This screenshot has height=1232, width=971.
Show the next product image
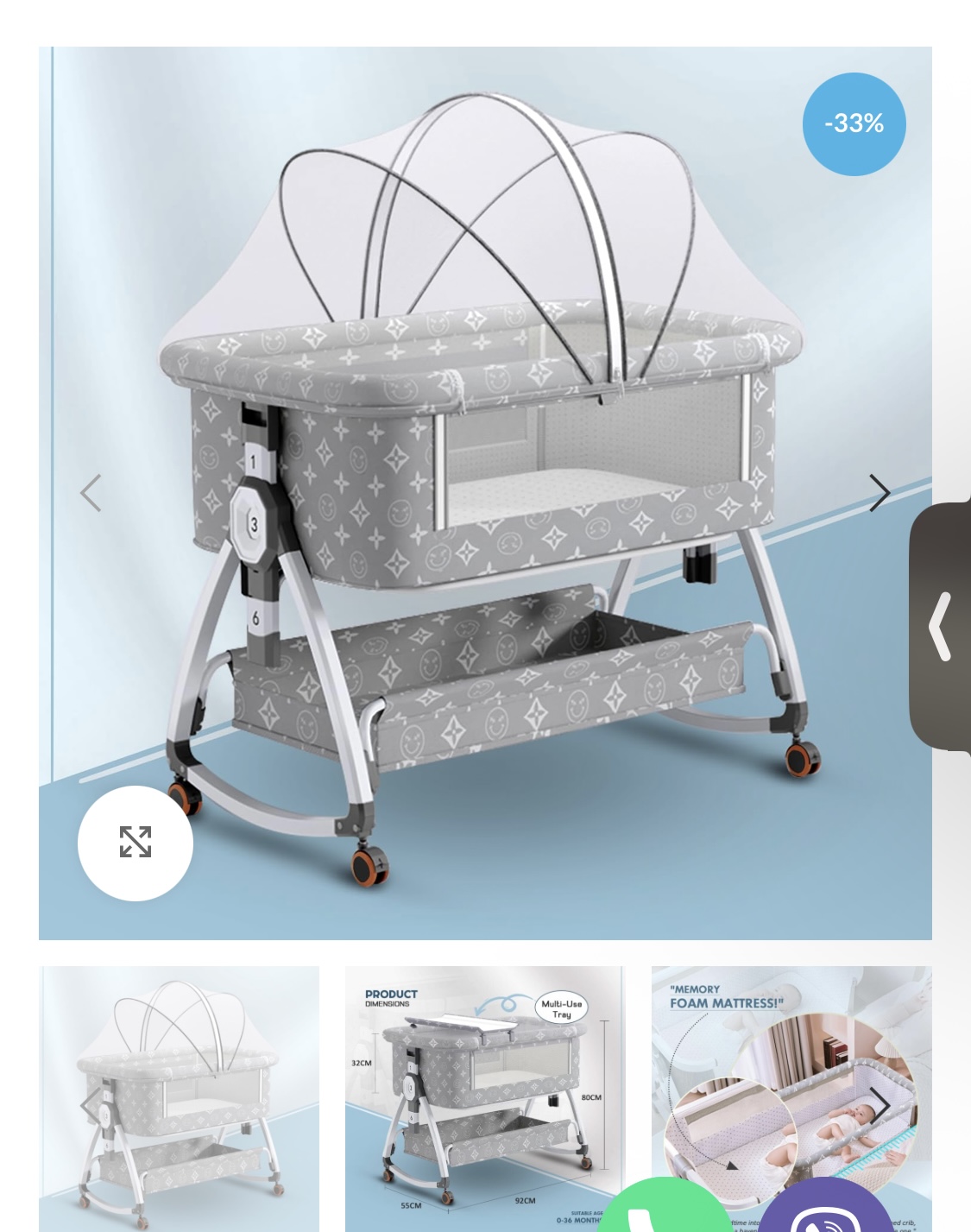click(x=879, y=493)
